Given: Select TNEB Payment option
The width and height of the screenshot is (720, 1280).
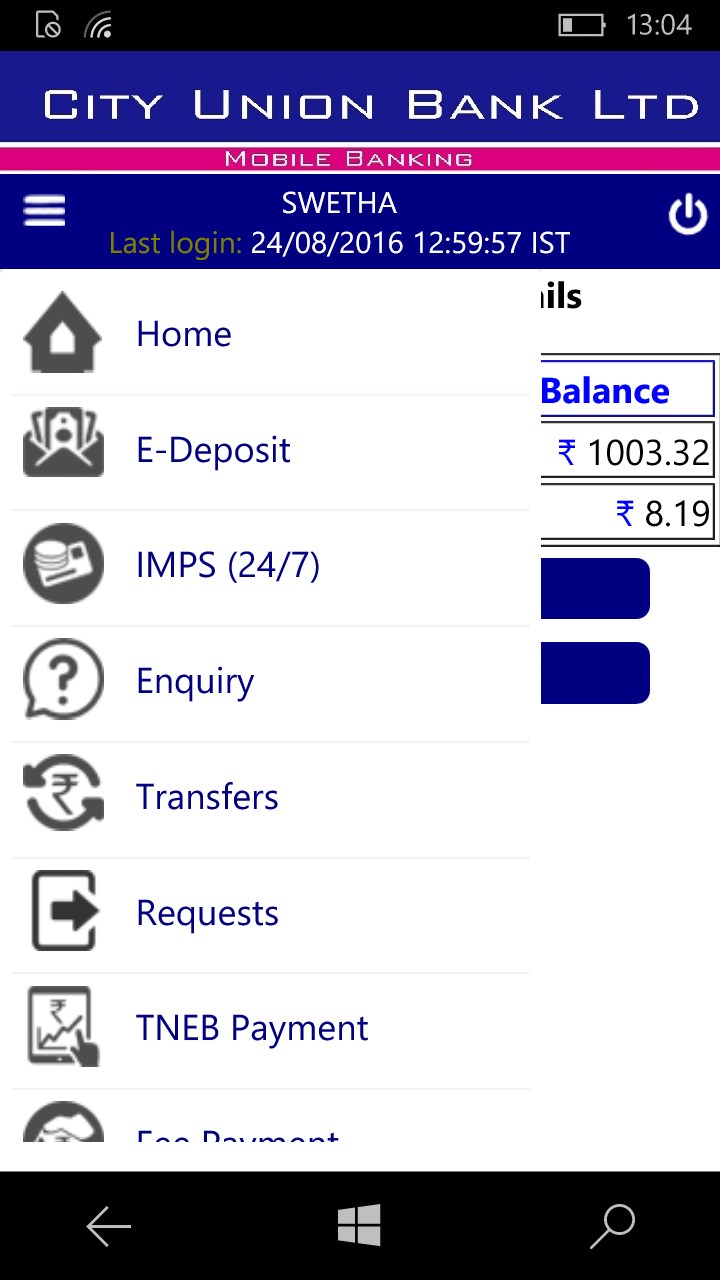Looking at the screenshot, I should pos(252,1028).
